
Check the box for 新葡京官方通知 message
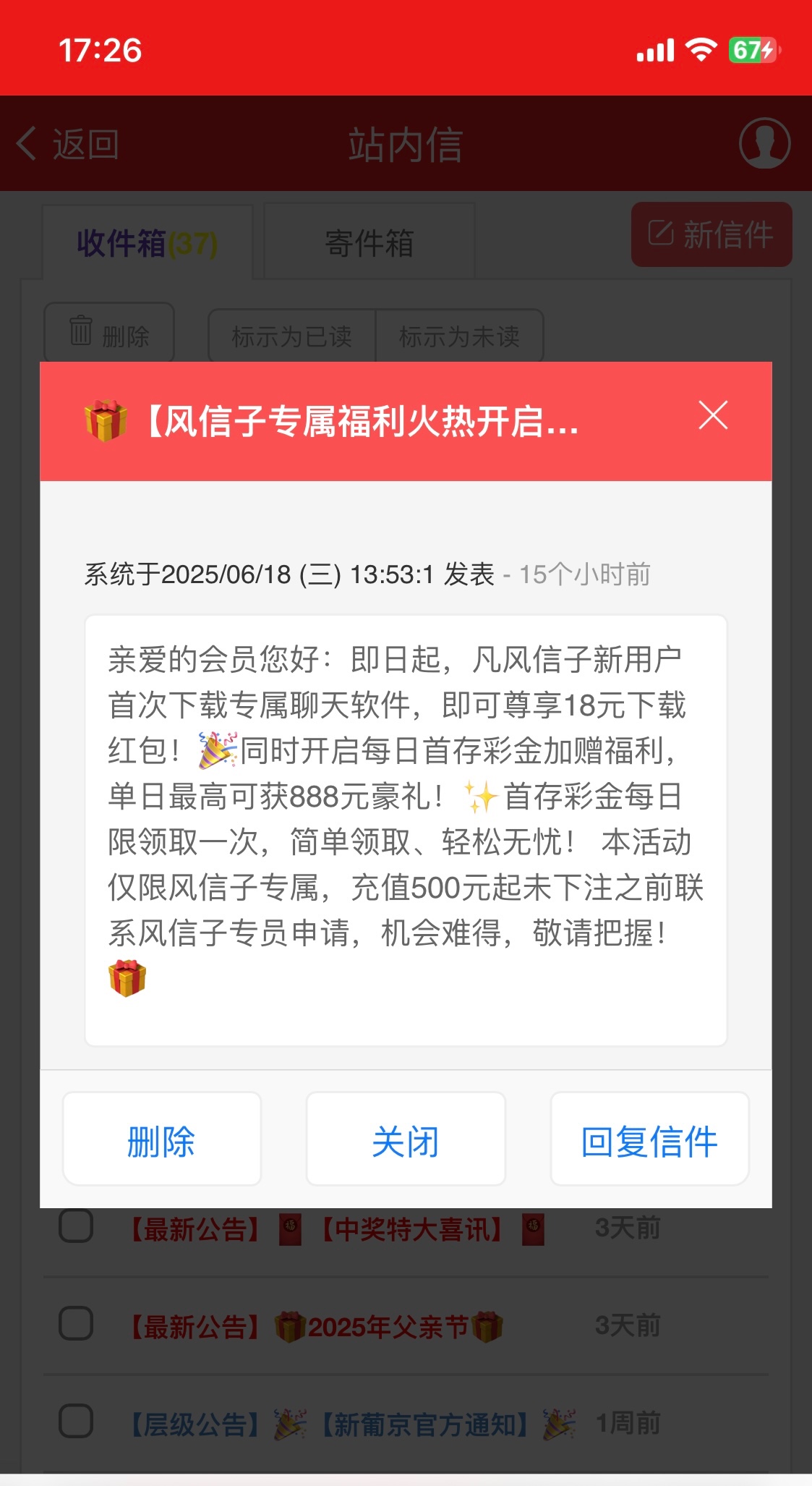[x=76, y=1421]
